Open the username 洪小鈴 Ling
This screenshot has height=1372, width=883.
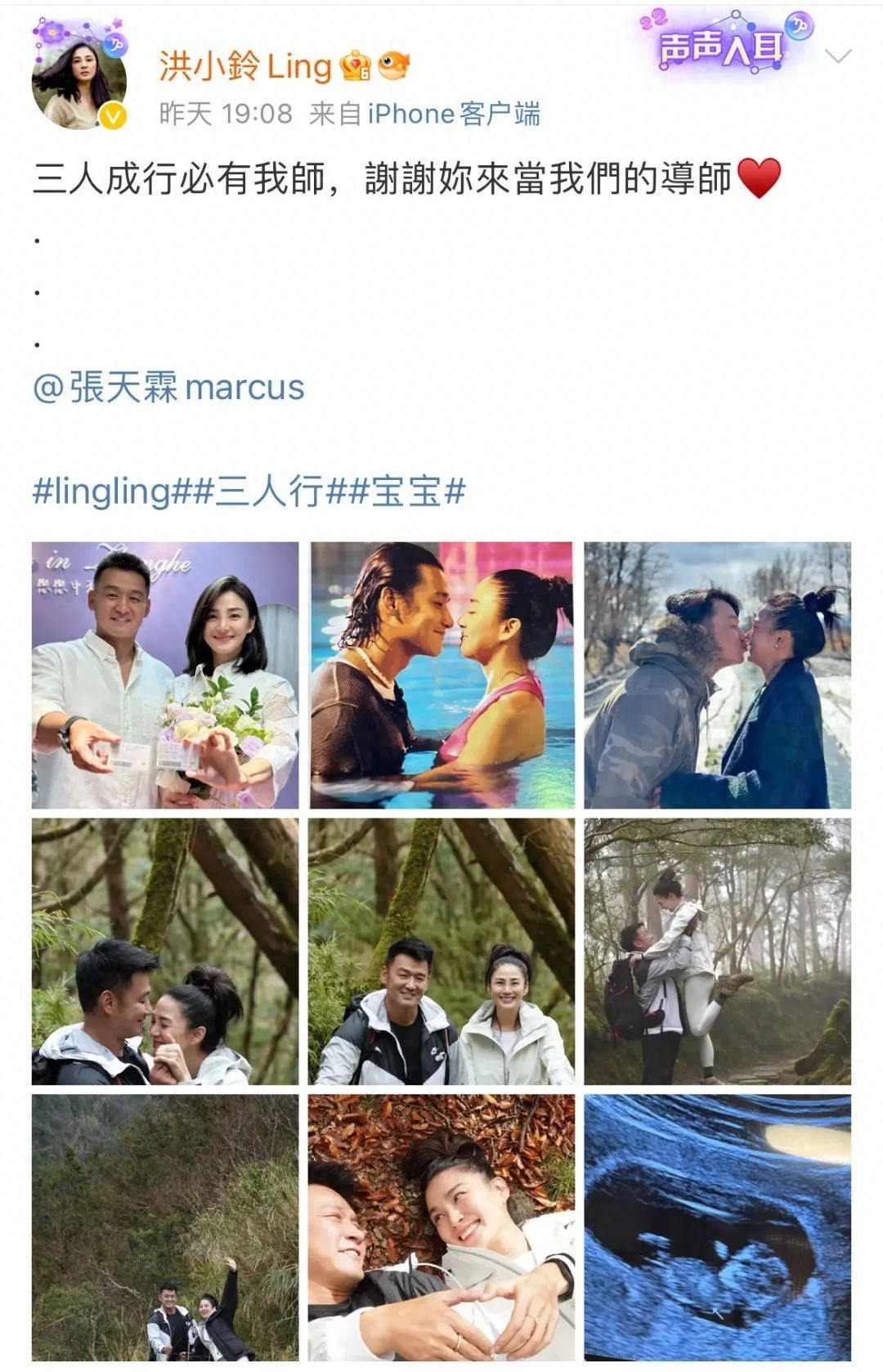(x=245, y=67)
